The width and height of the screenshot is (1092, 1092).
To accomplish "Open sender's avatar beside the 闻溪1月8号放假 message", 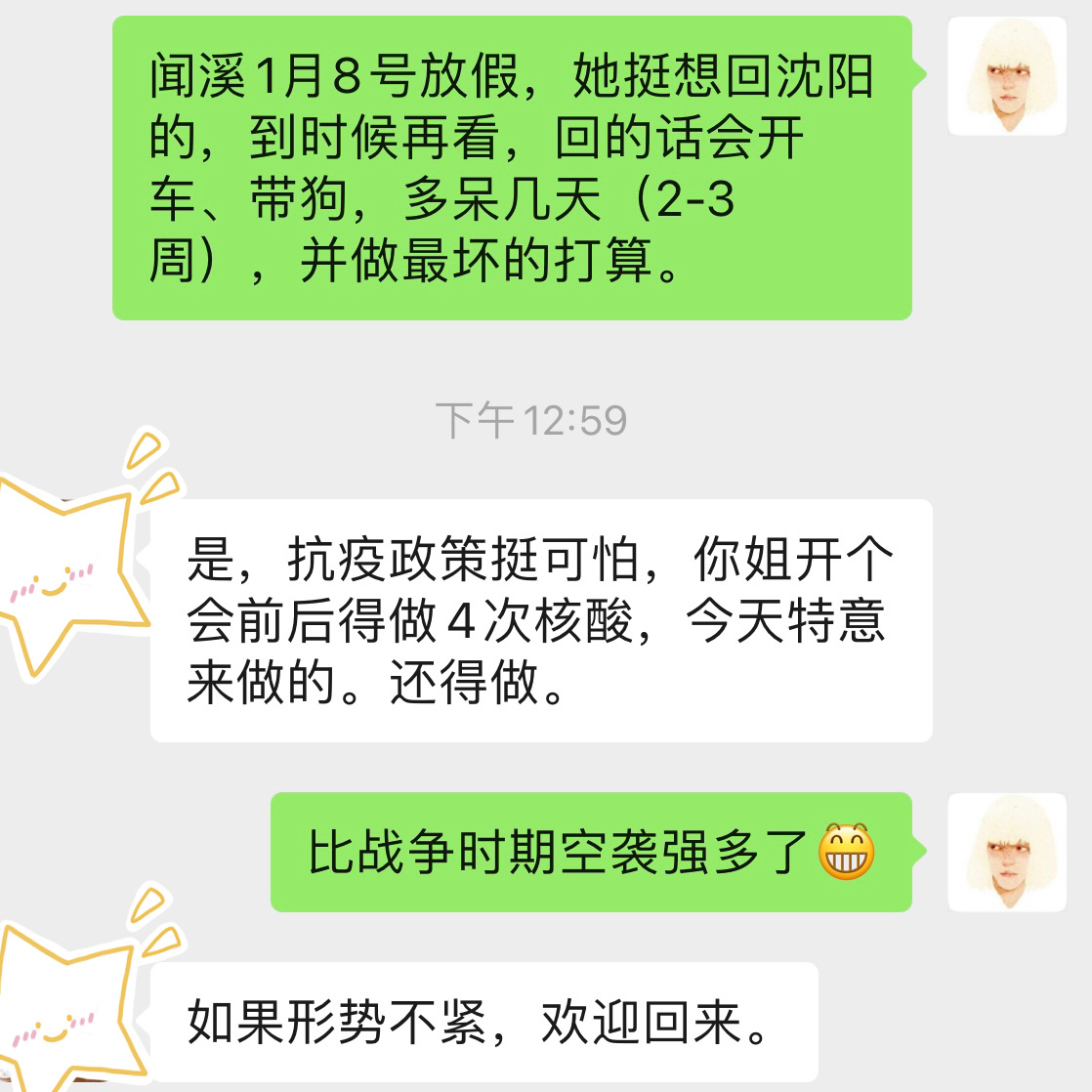I will 1007,76.
